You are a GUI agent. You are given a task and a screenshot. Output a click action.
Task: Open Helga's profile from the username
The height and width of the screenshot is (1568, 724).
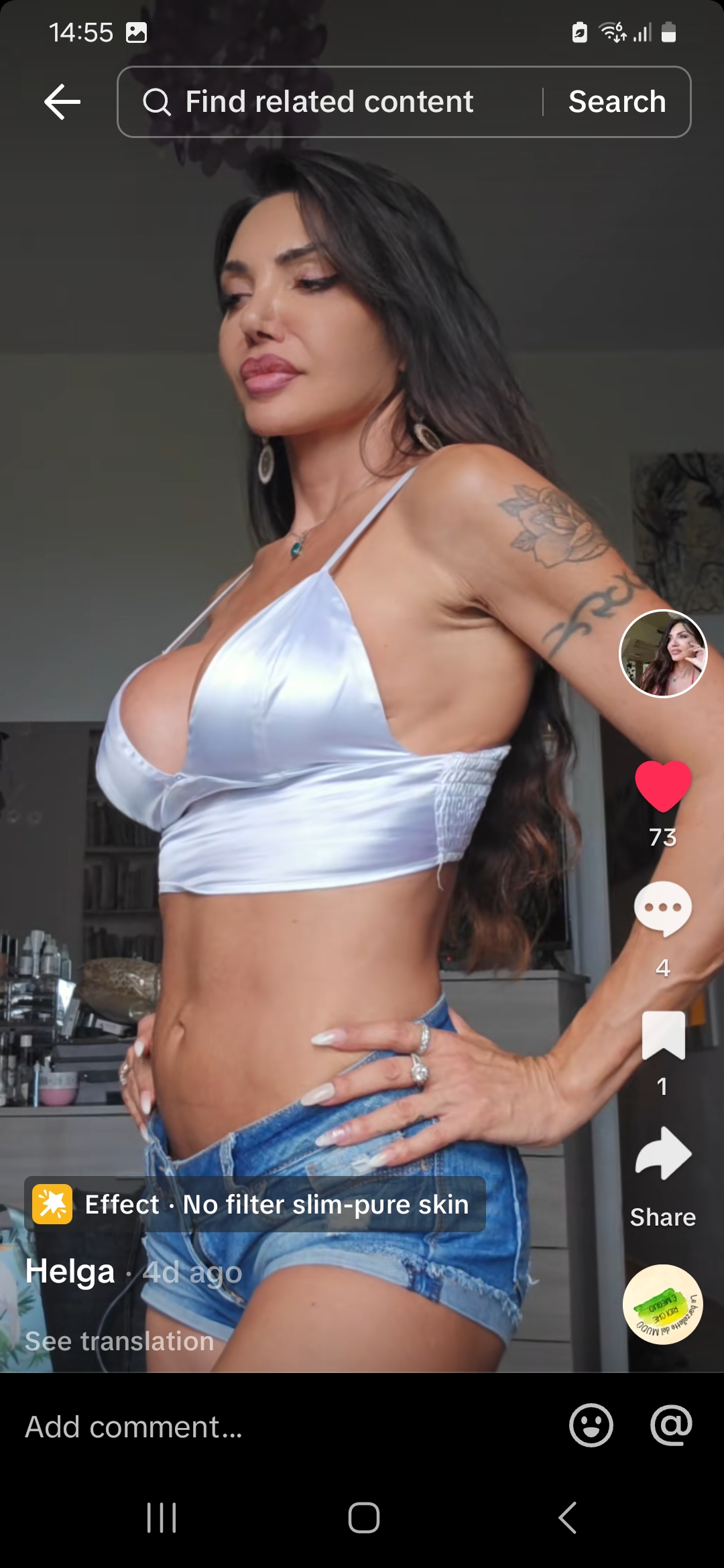(x=70, y=1271)
